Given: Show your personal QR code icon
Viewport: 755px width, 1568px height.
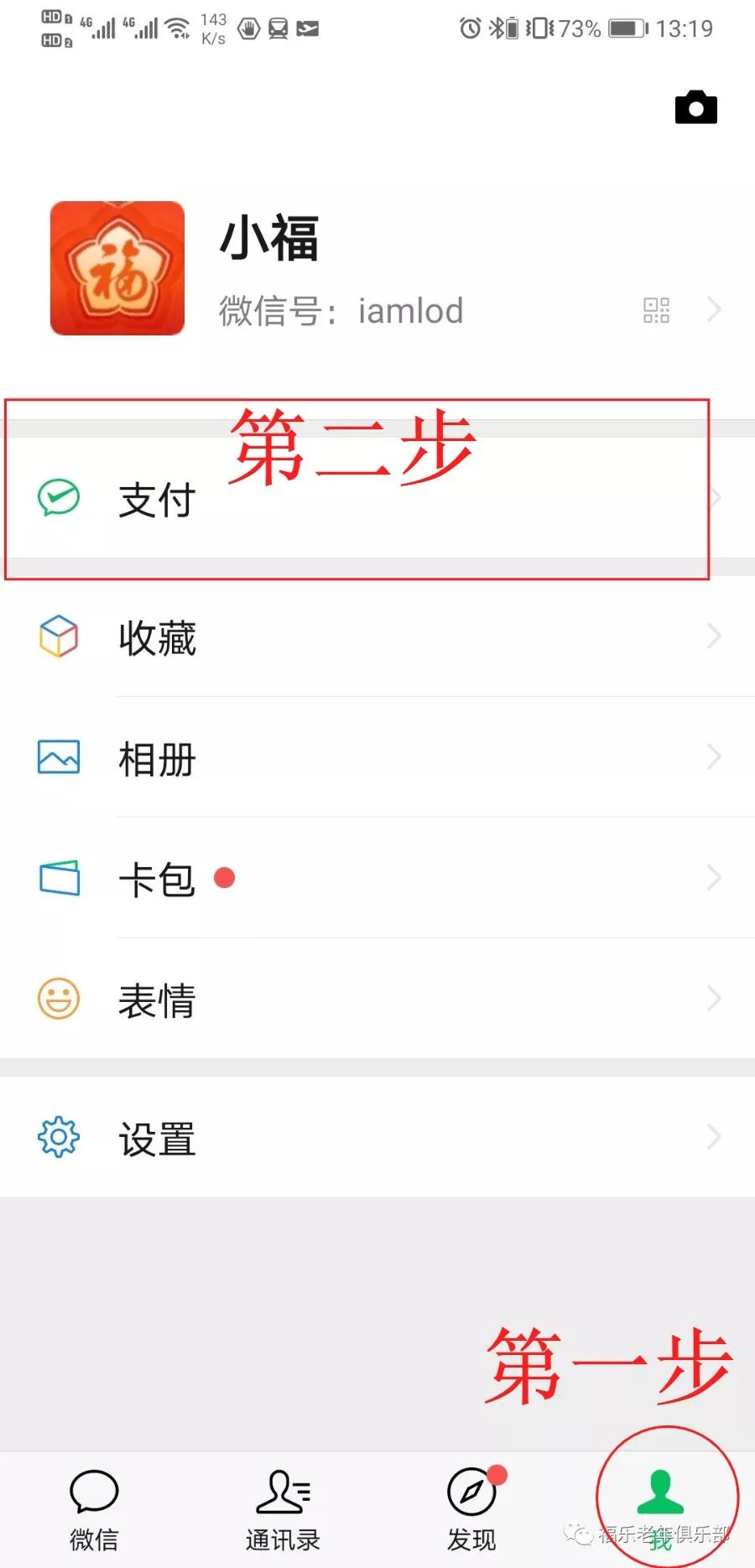Looking at the screenshot, I should [657, 309].
